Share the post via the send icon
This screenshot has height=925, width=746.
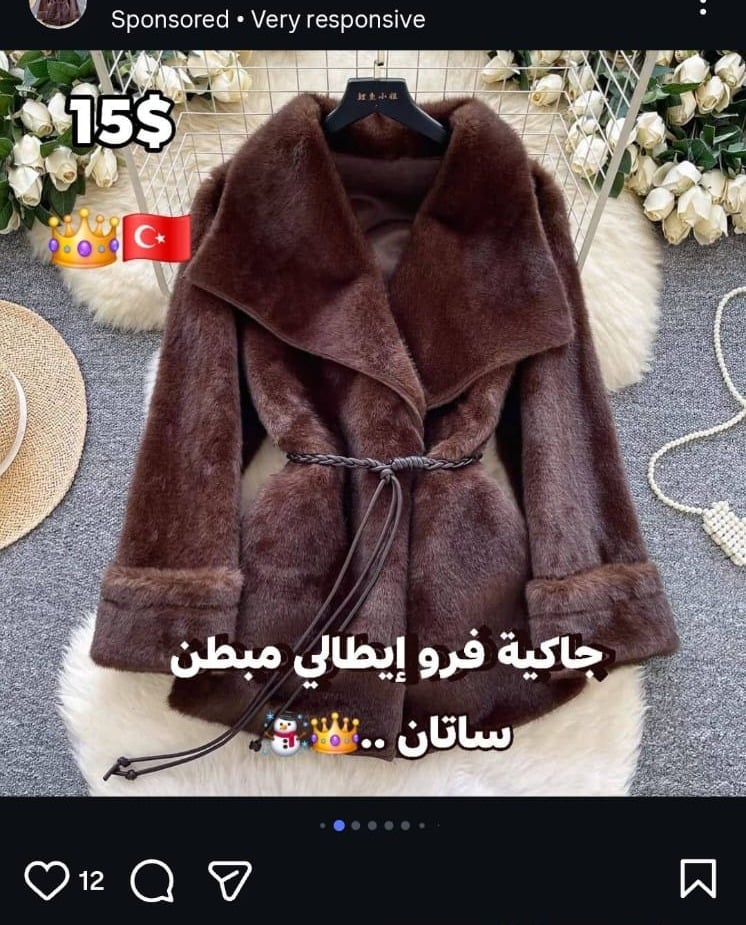coord(229,880)
